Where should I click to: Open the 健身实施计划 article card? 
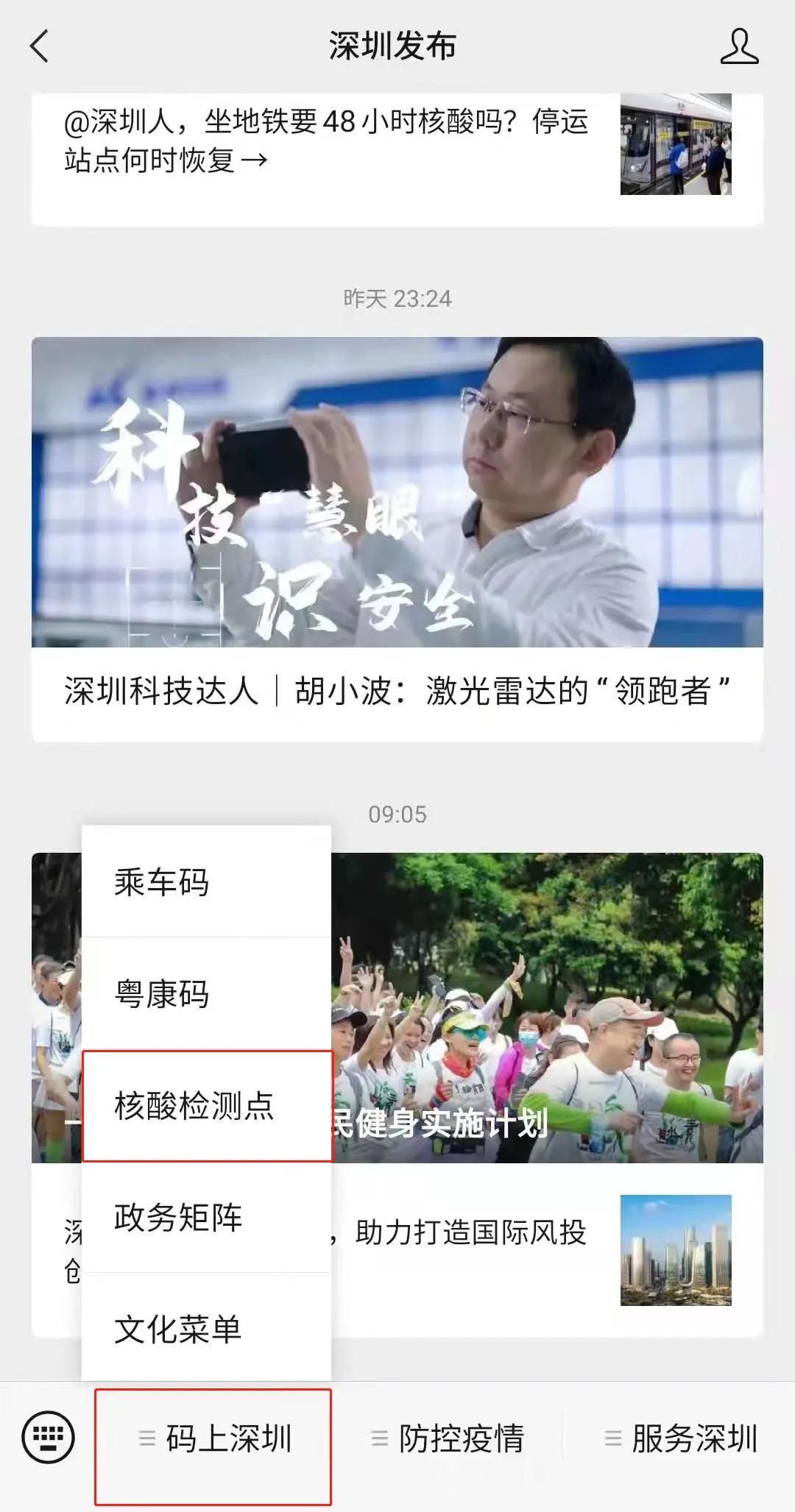pos(547,1008)
